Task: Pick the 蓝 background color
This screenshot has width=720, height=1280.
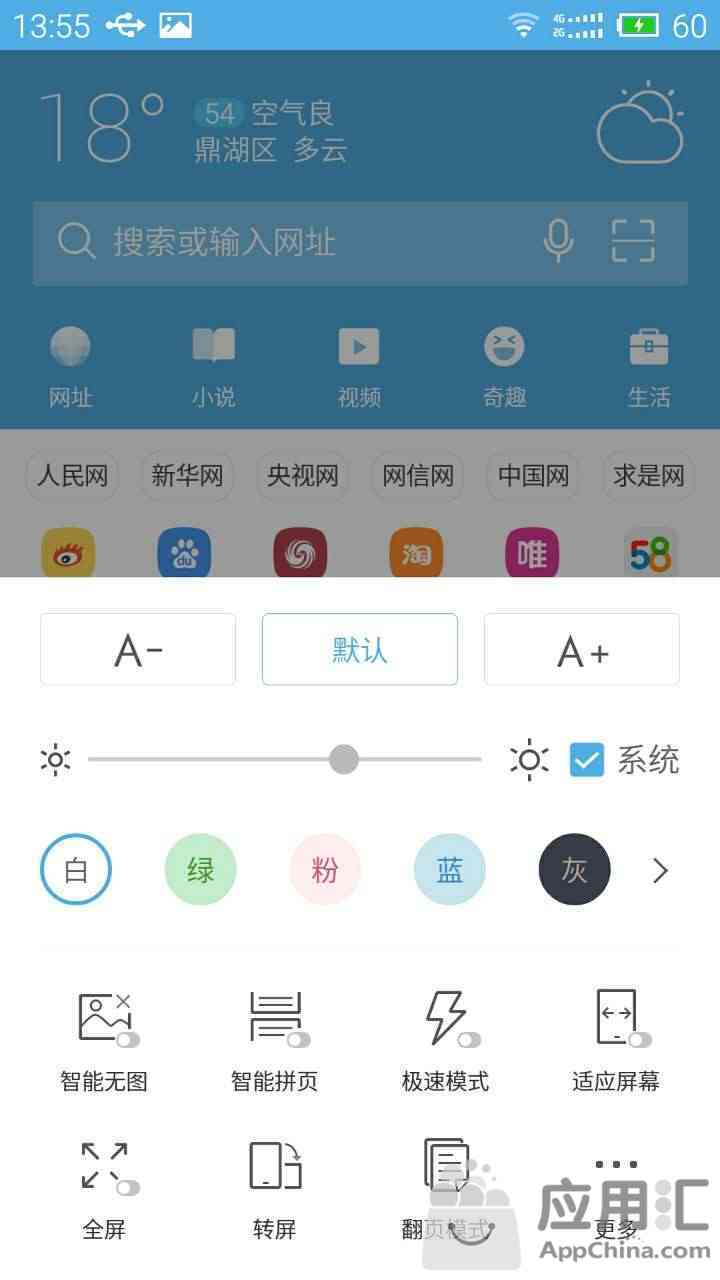Action: [x=450, y=870]
